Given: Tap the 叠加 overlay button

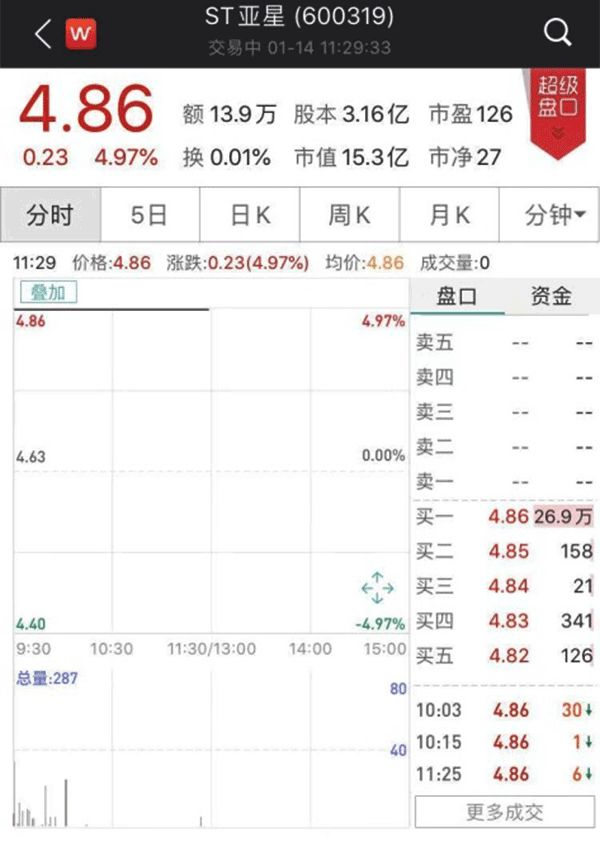Looking at the screenshot, I should click(49, 292).
